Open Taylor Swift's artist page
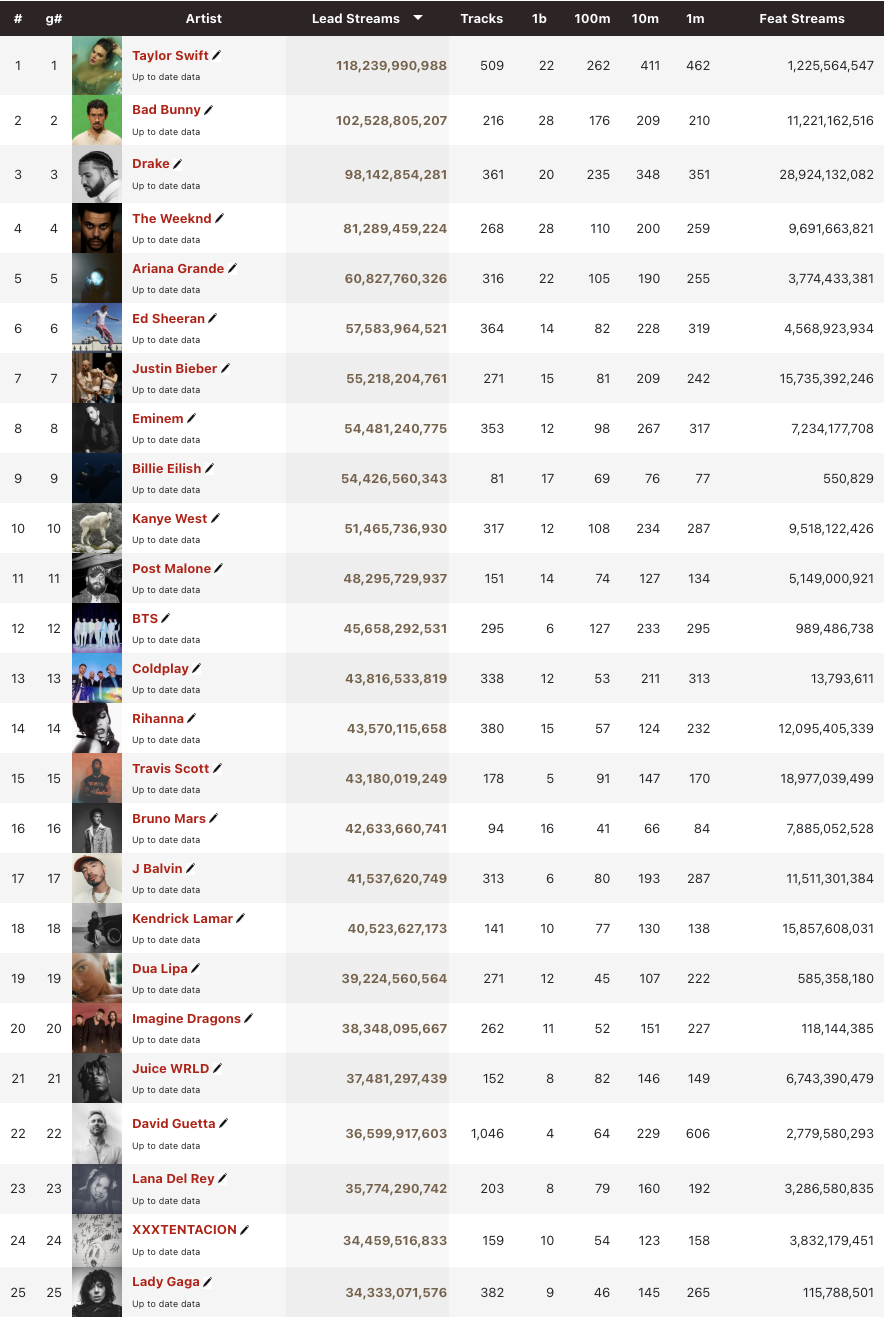 point(170,56)
